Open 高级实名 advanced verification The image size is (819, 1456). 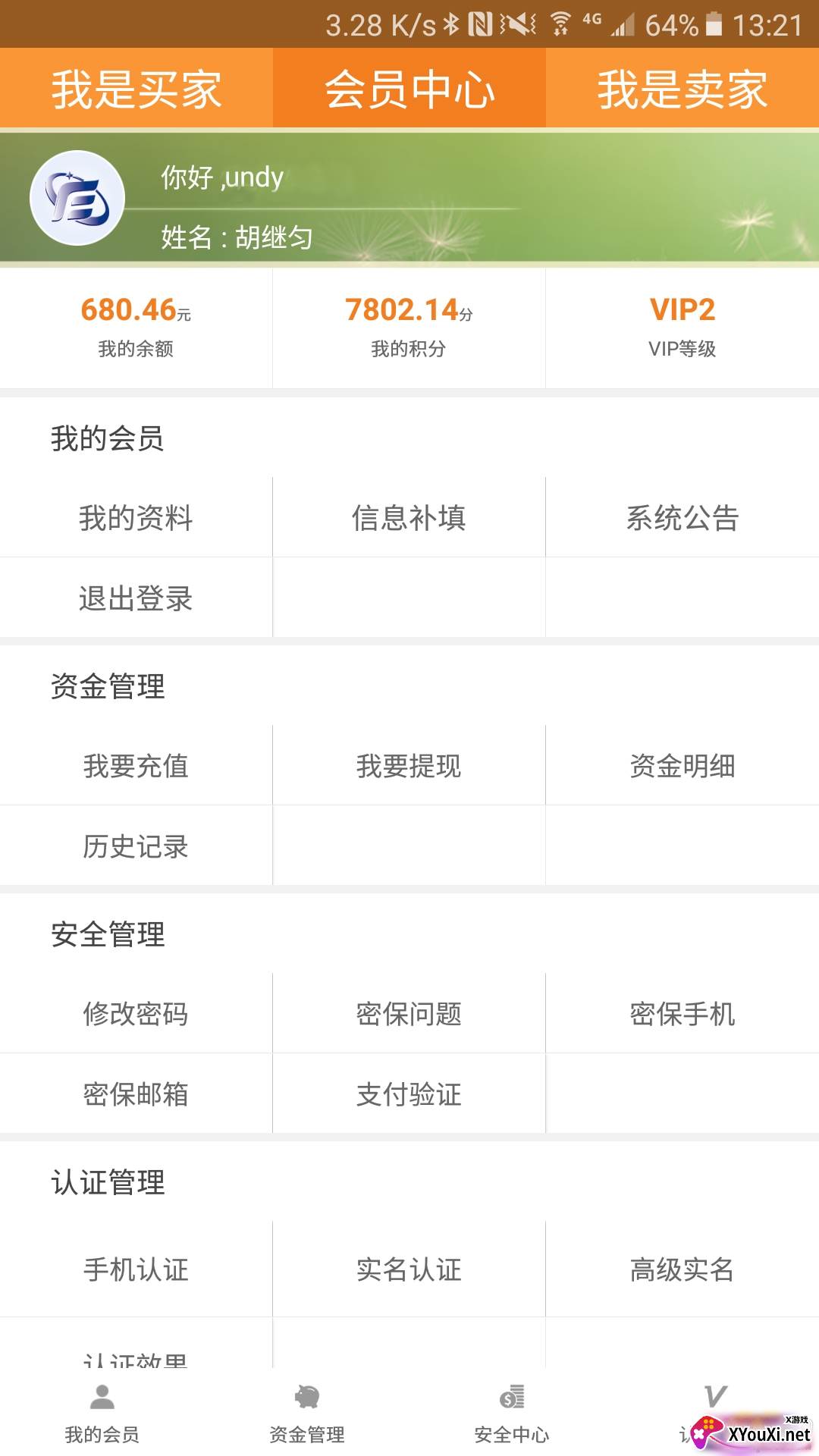pyautogui.click(x=682, y=1269)
